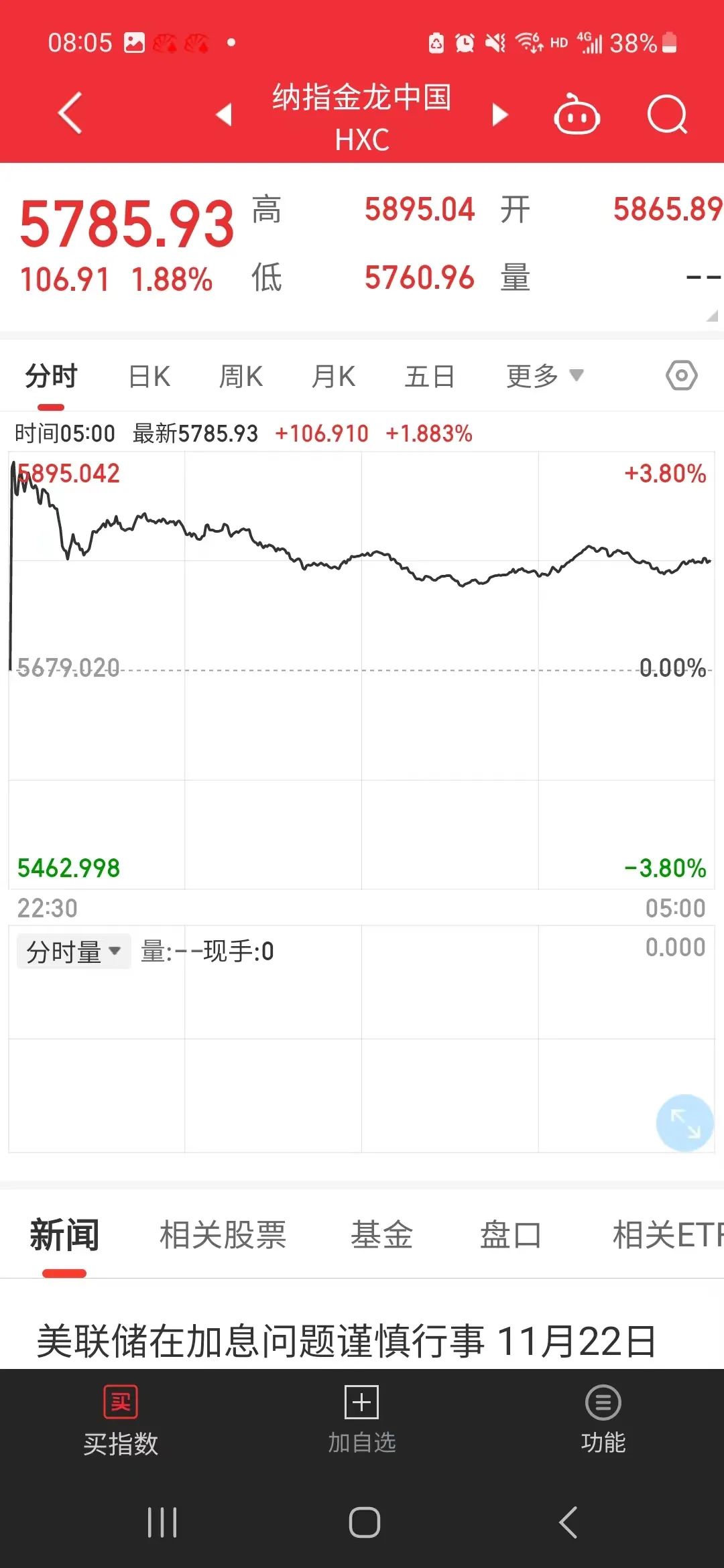Select the 月K chart tab
724x1568 pixels.
pos(334,377)
